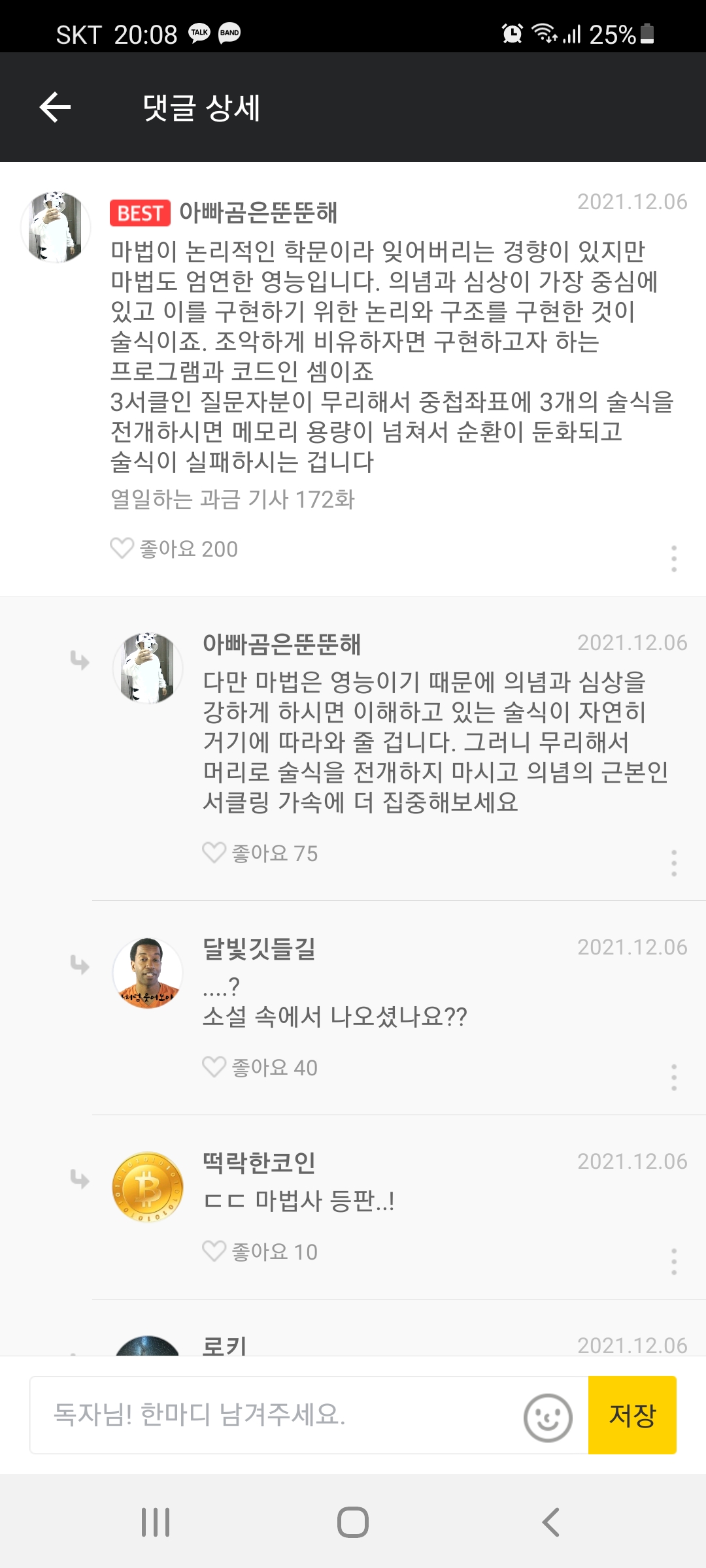Viewport: 706px width, 1568px height.
Task: Like the BEST comment with 200 likes
Action: pos(122,548)
